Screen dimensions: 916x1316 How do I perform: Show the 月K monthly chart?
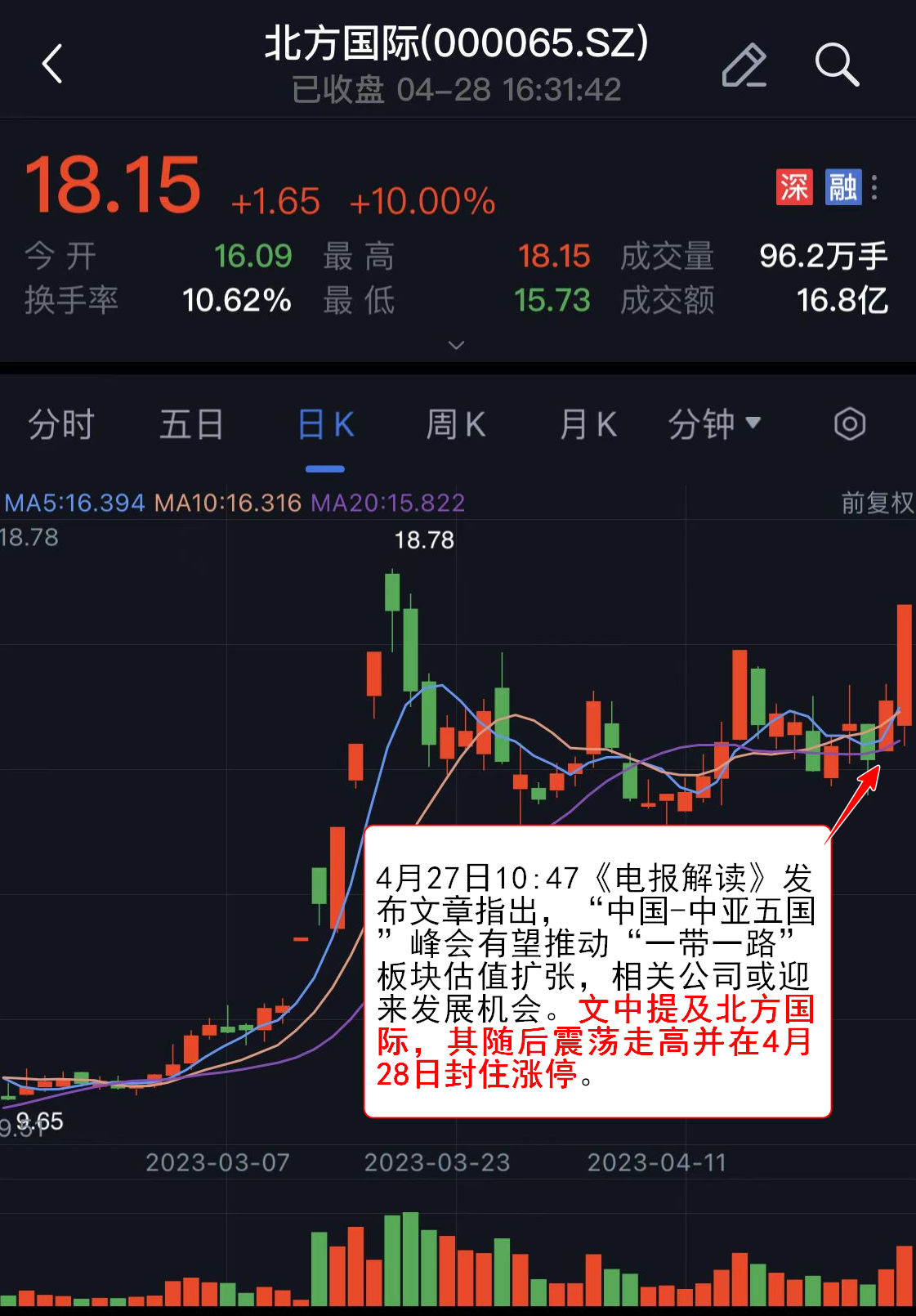click(x=588, y=425)
